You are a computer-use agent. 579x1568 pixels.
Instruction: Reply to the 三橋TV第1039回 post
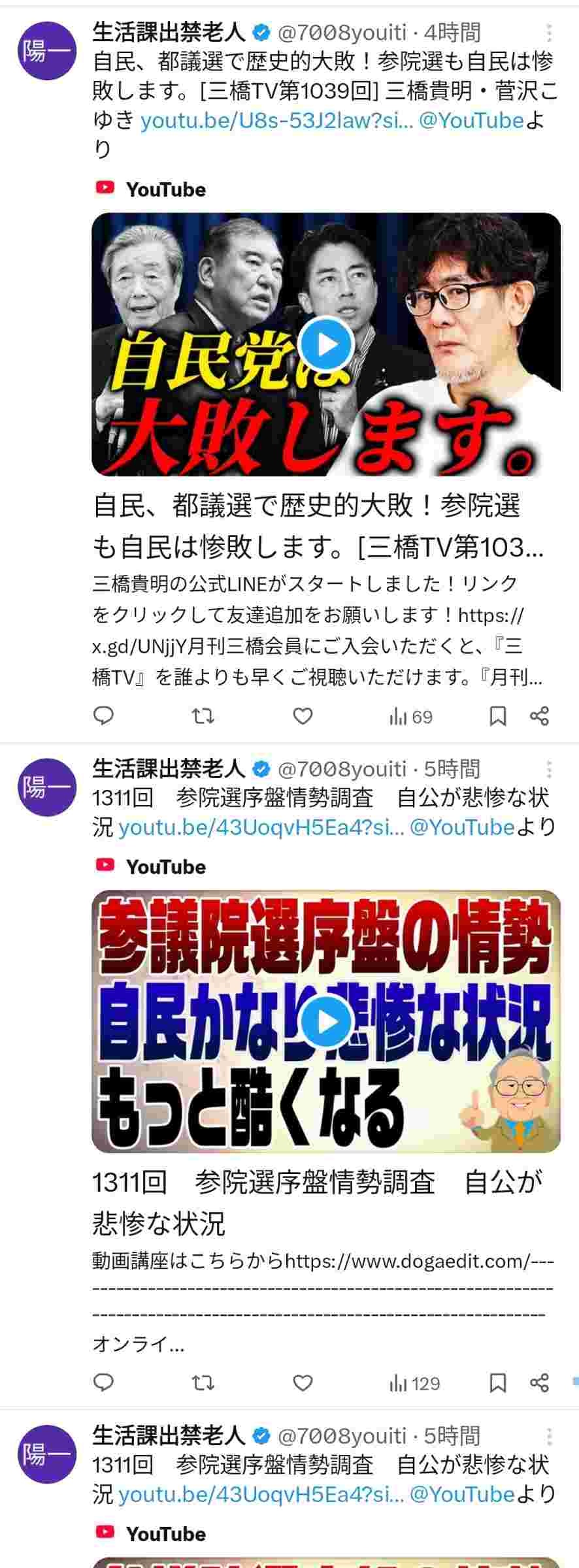tap(105, 716)
